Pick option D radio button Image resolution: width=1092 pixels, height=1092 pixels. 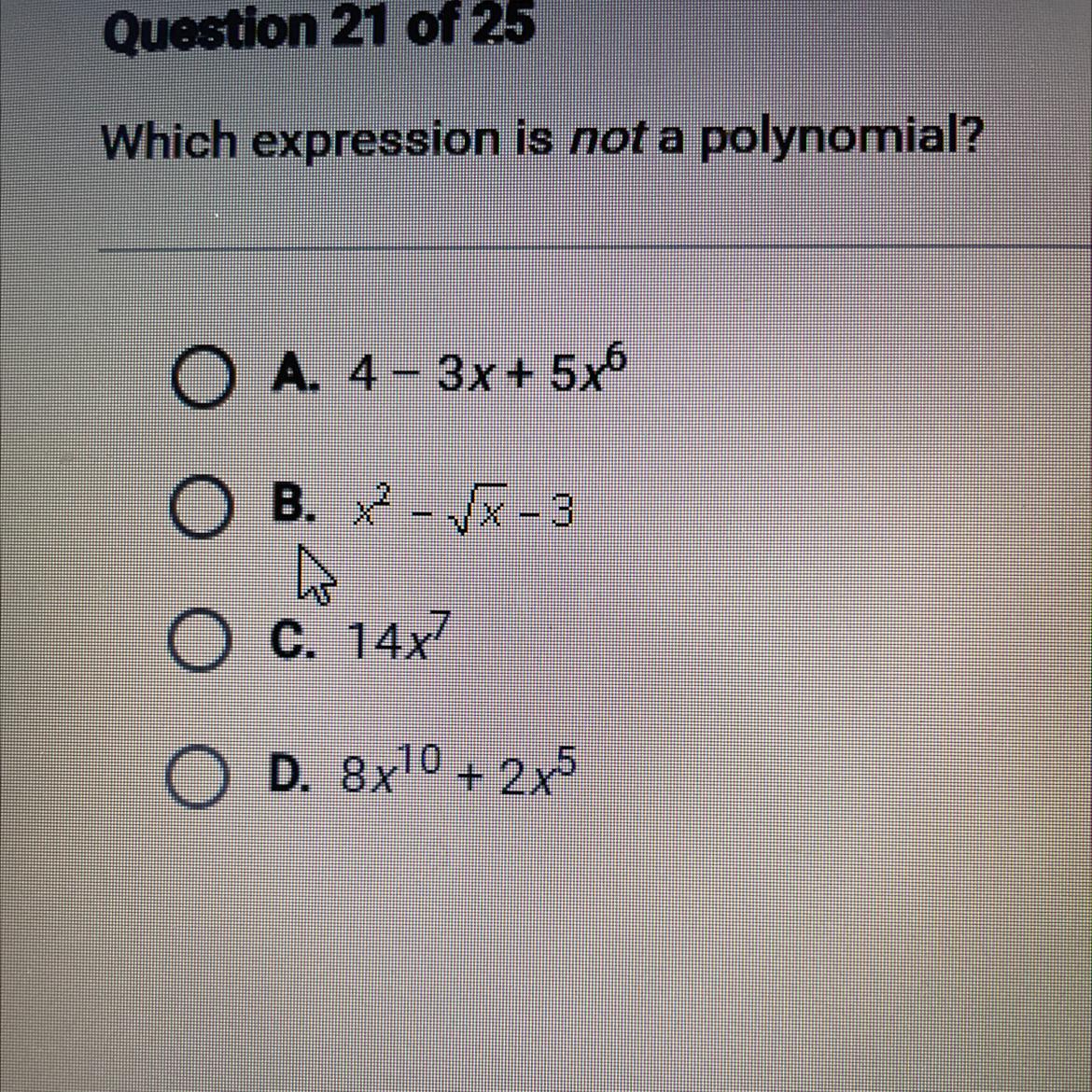coord(197,777)
